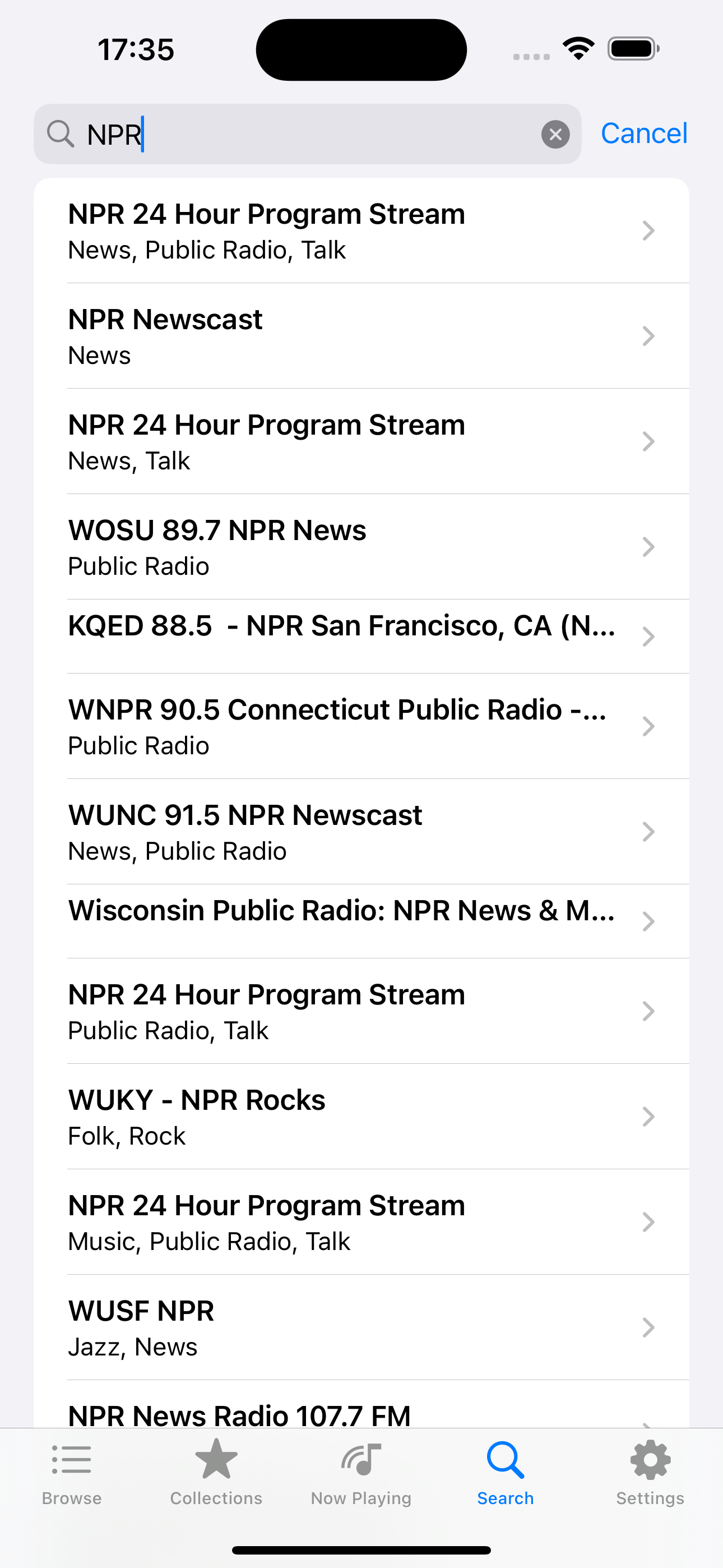
Task: Go to the Collections tab
Action: tap(216, 1473)
